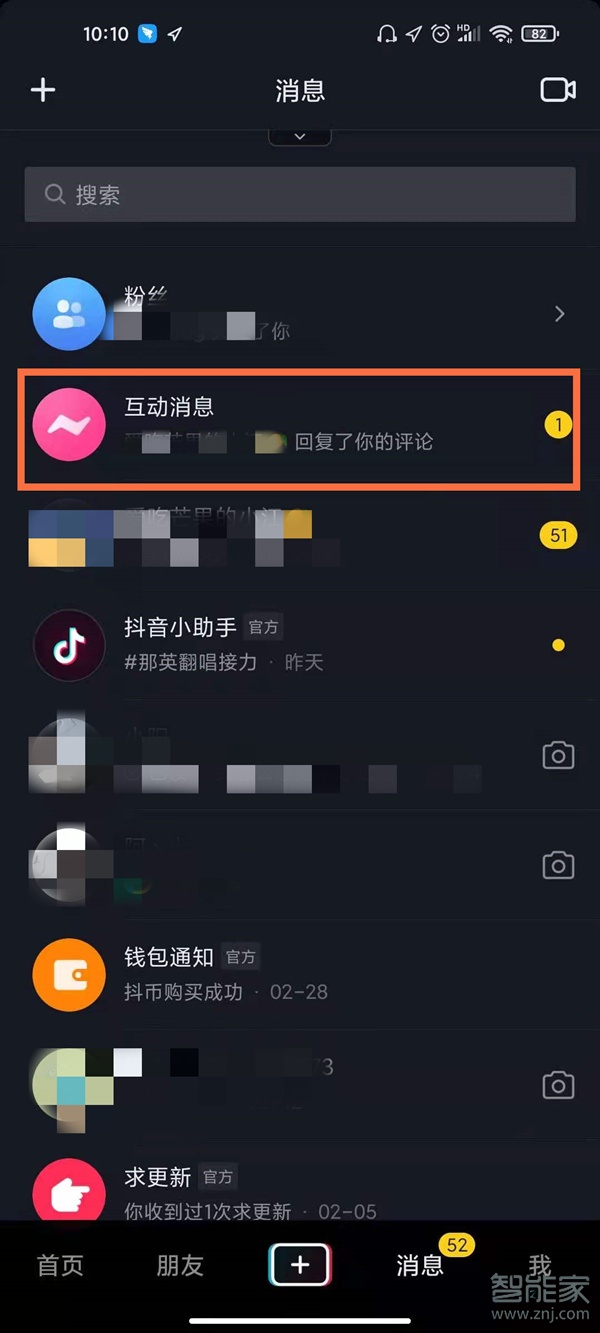Go to the 我 profile tab
This screenshot has height=1333, width=600.
(540, 1265)
